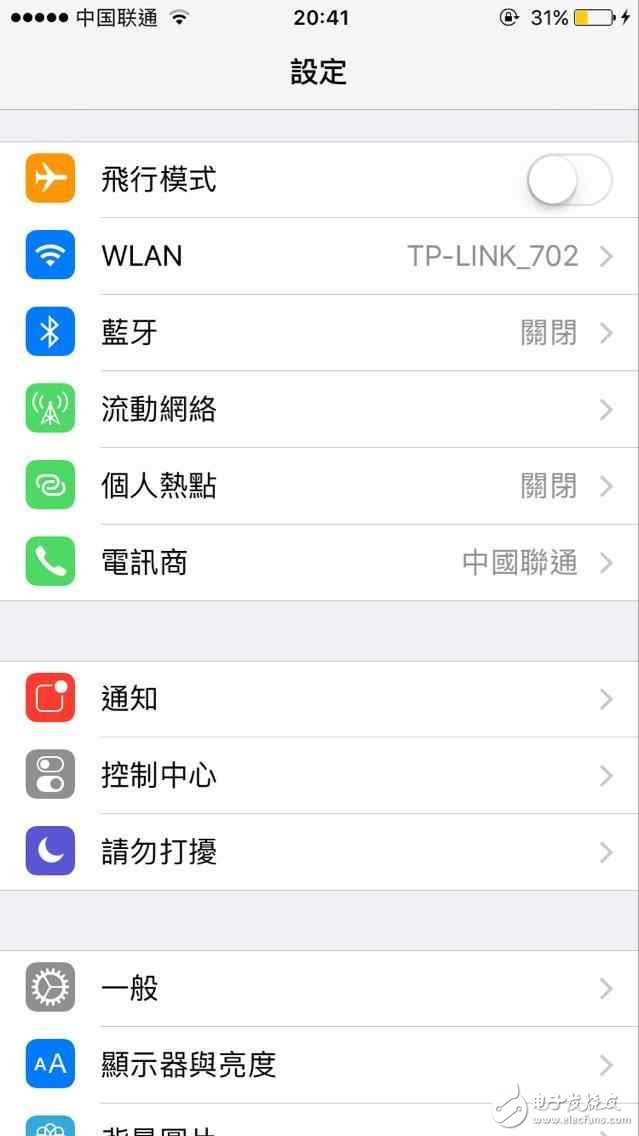Viewport: 639px width, 1136px height.
Task: Go to 一般 general settings
Action: pyautogui.click(x=320, y=988)
